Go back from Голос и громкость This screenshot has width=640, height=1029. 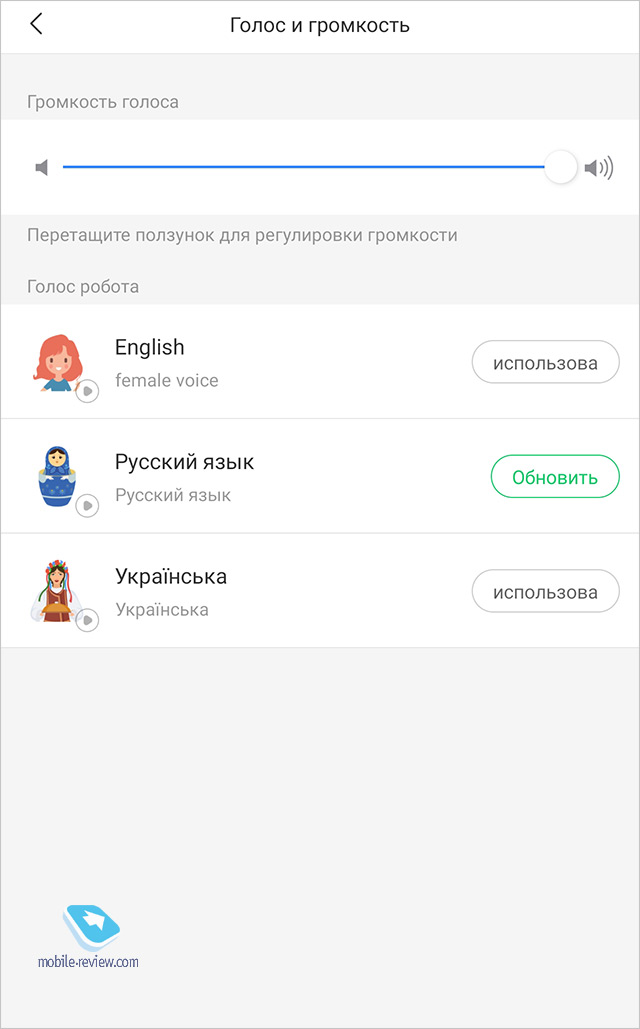pos(36,25)
